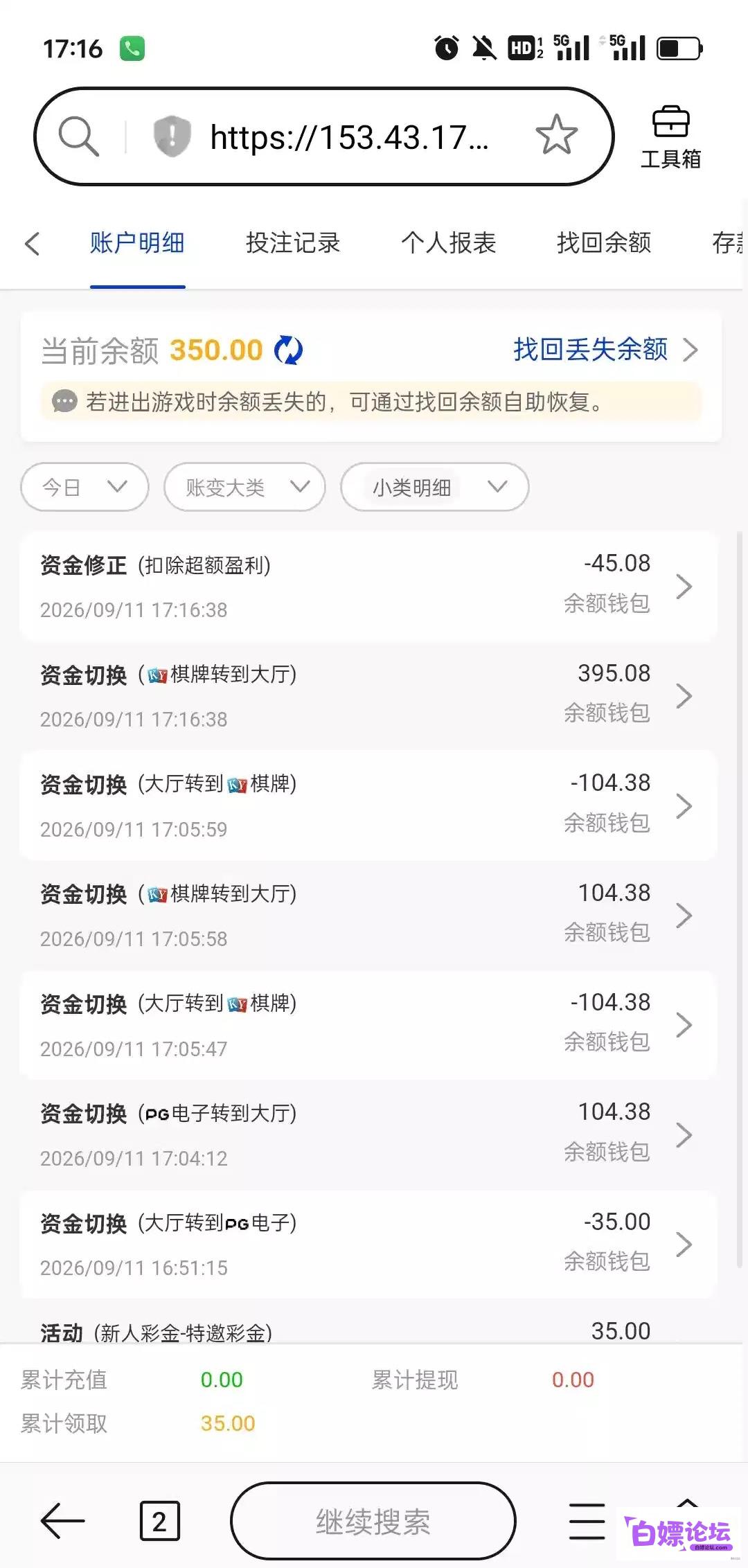748x1568 pixels.
Task: Open the 找回丢失余额 link
Action: pos(605,350)
